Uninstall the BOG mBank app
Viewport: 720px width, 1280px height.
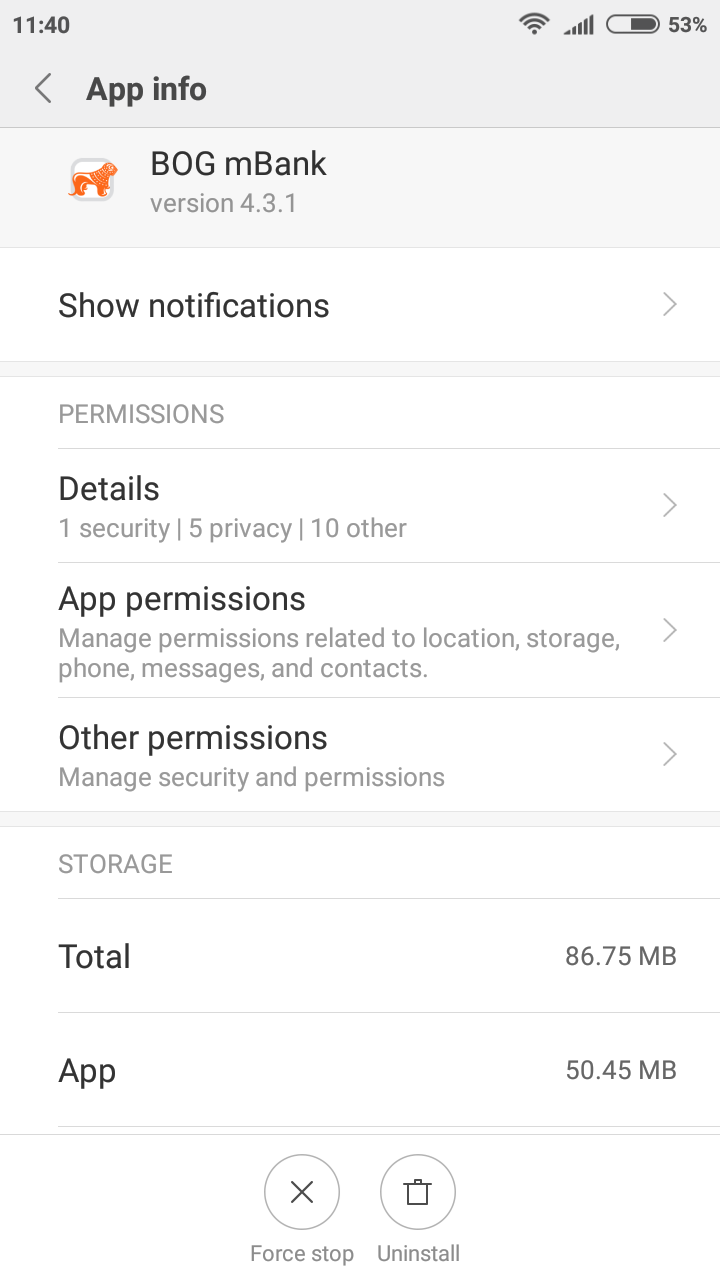click(418, 1192)
